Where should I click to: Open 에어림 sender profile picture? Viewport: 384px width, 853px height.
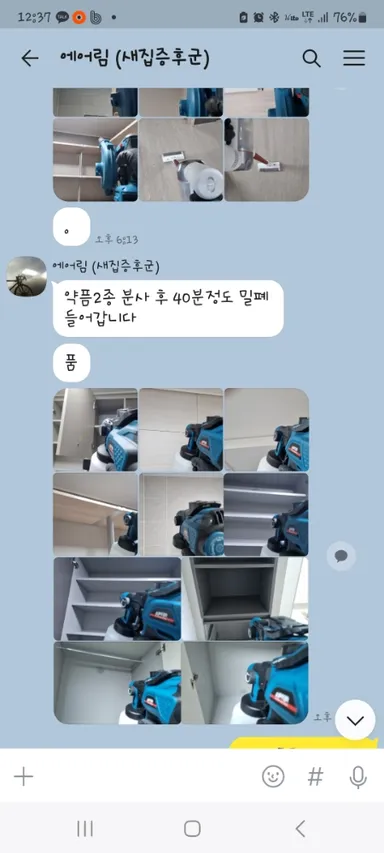point(26,276)
